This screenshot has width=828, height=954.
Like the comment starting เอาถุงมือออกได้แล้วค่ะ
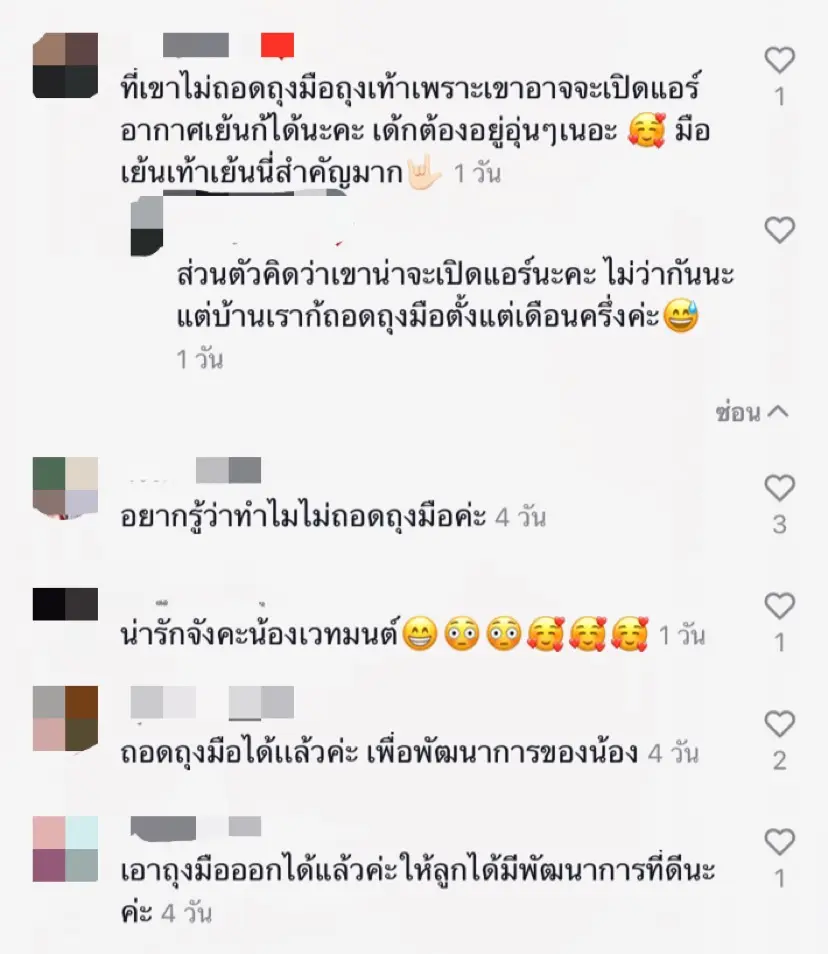click(779, 841)
